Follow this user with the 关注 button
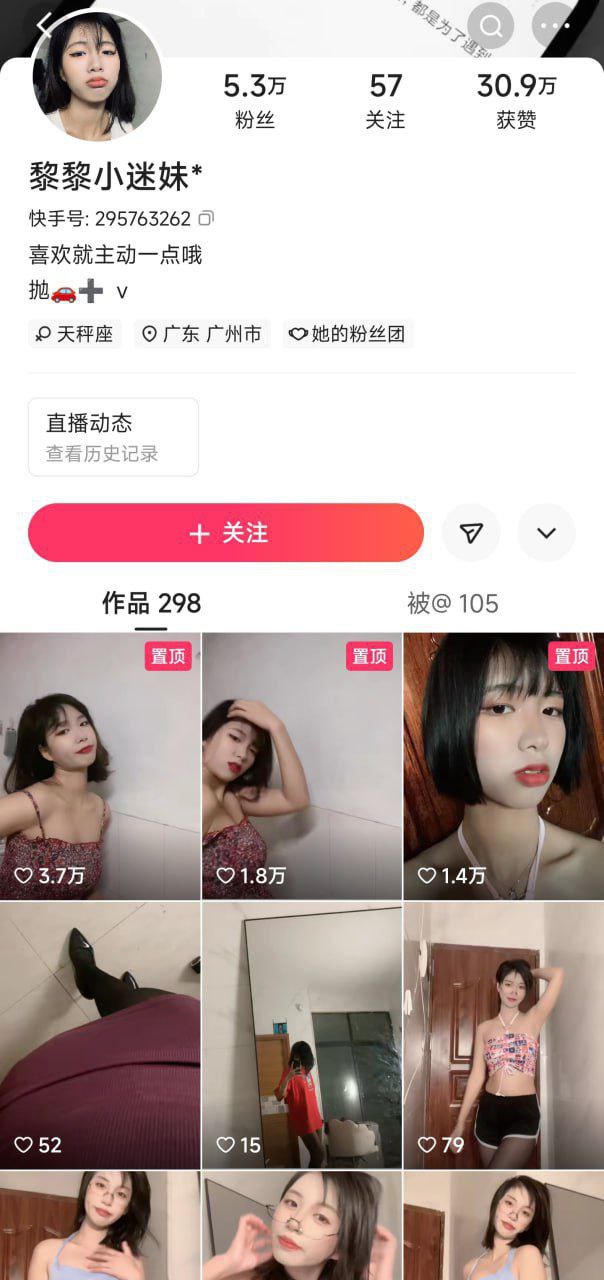Screen dimensions: 604x1280 [226, 533]
